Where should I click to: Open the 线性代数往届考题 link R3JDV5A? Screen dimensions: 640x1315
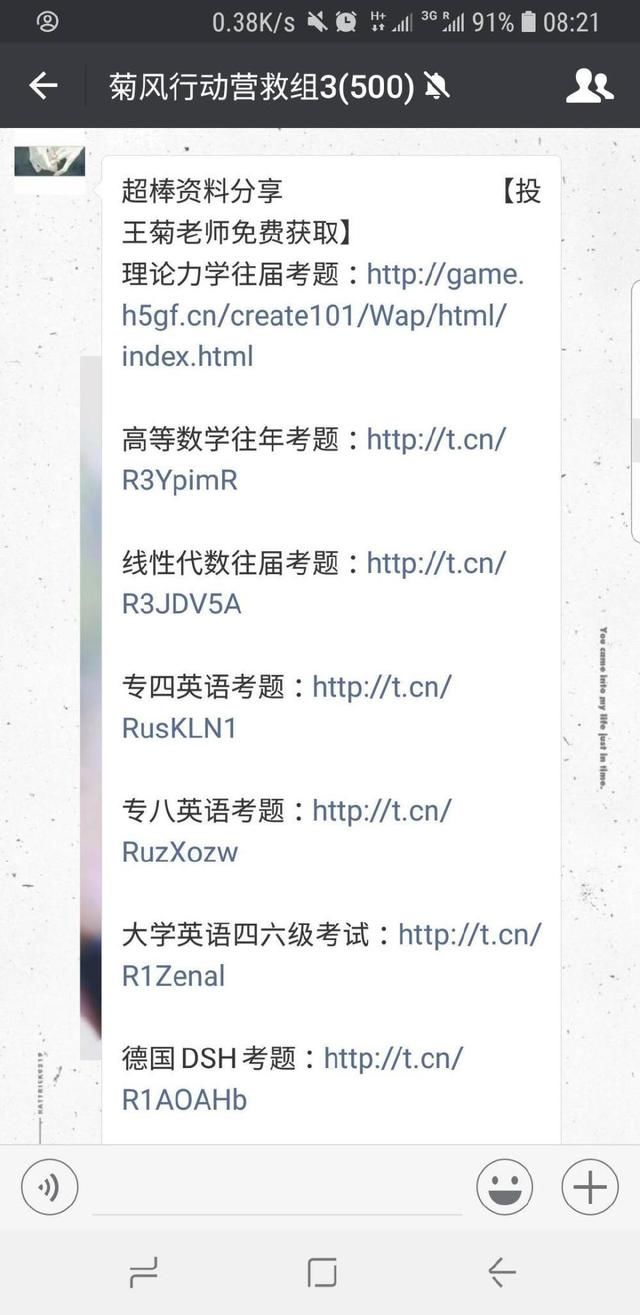[181, 604]
